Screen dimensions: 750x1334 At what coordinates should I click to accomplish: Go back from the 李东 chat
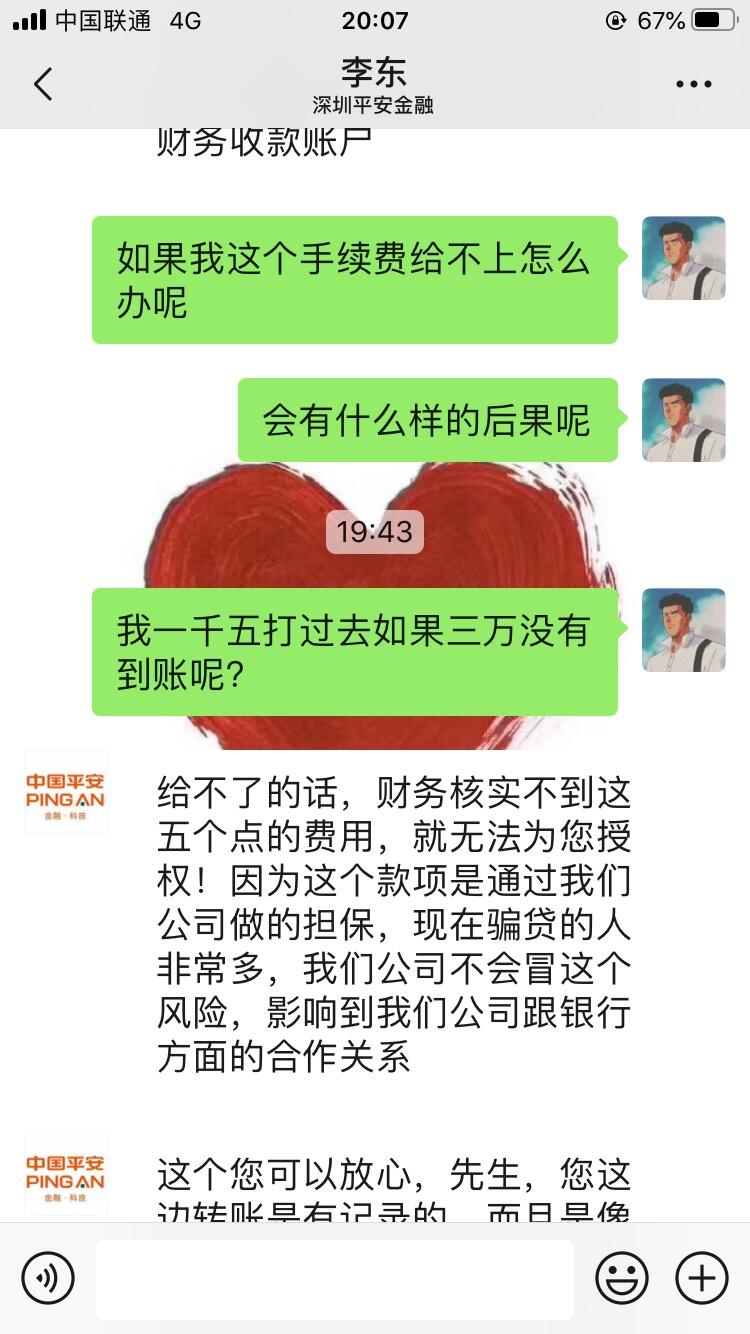(x=43, y=84)
